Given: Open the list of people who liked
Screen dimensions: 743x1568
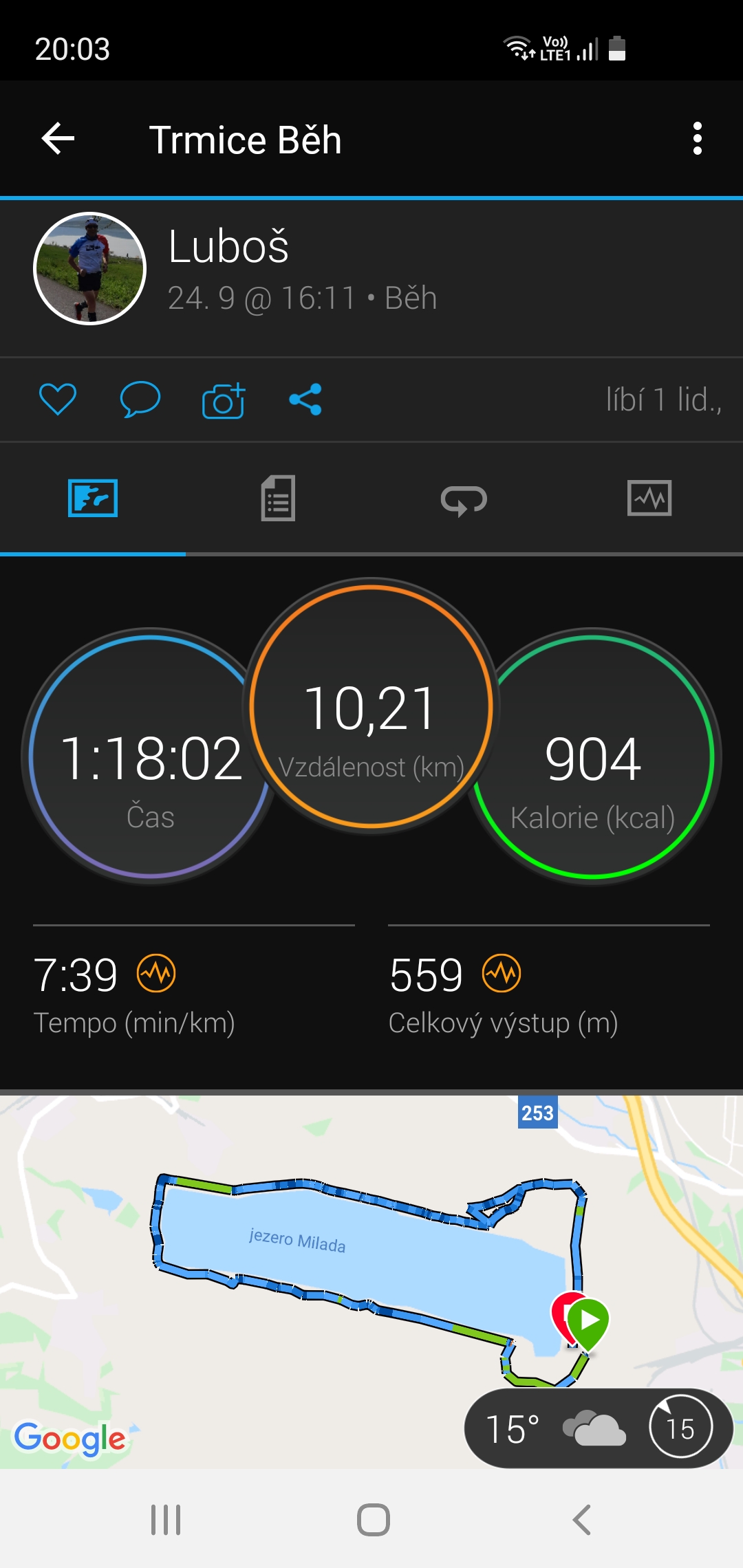Looking at the screenshot, I should coord(663,400).
